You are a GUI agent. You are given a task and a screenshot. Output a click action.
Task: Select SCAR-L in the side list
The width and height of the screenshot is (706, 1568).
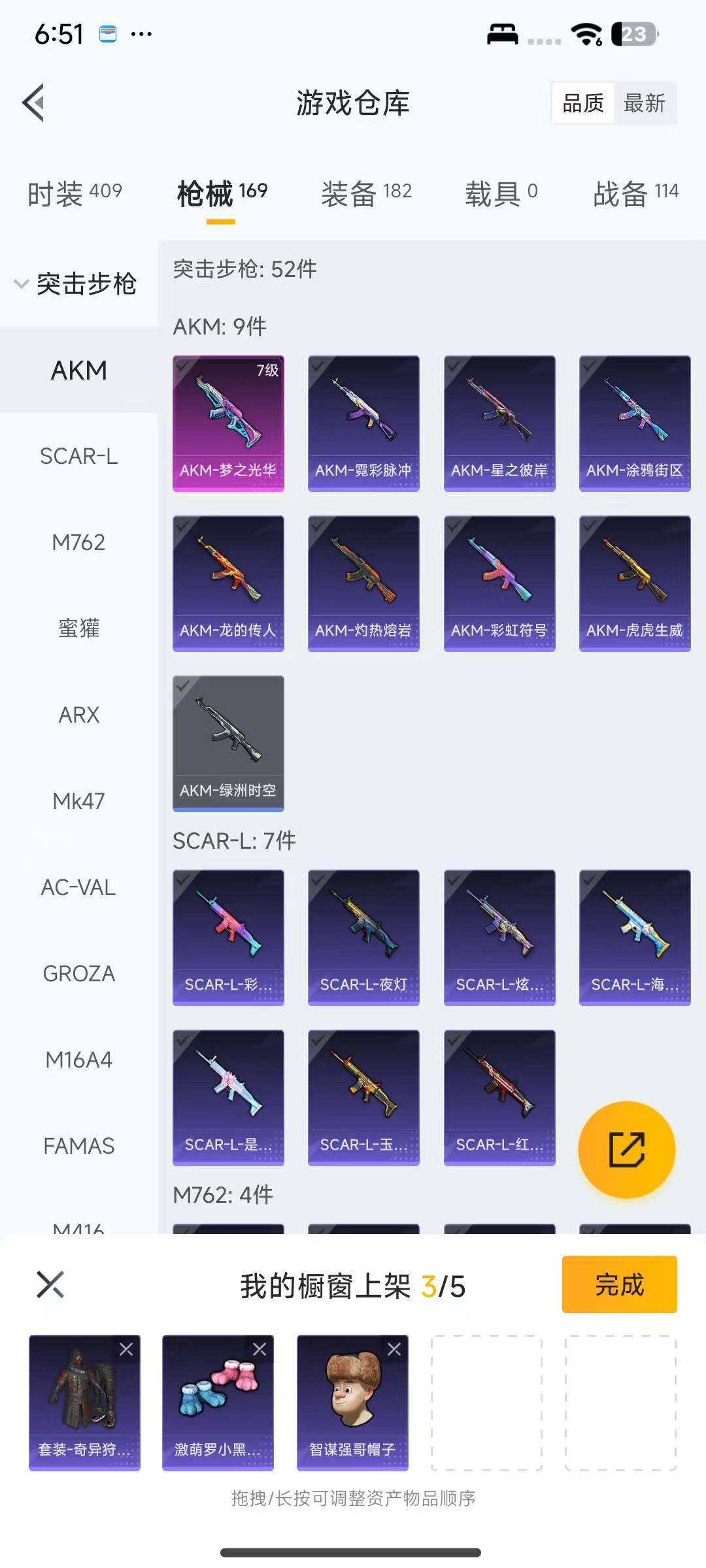78,456
